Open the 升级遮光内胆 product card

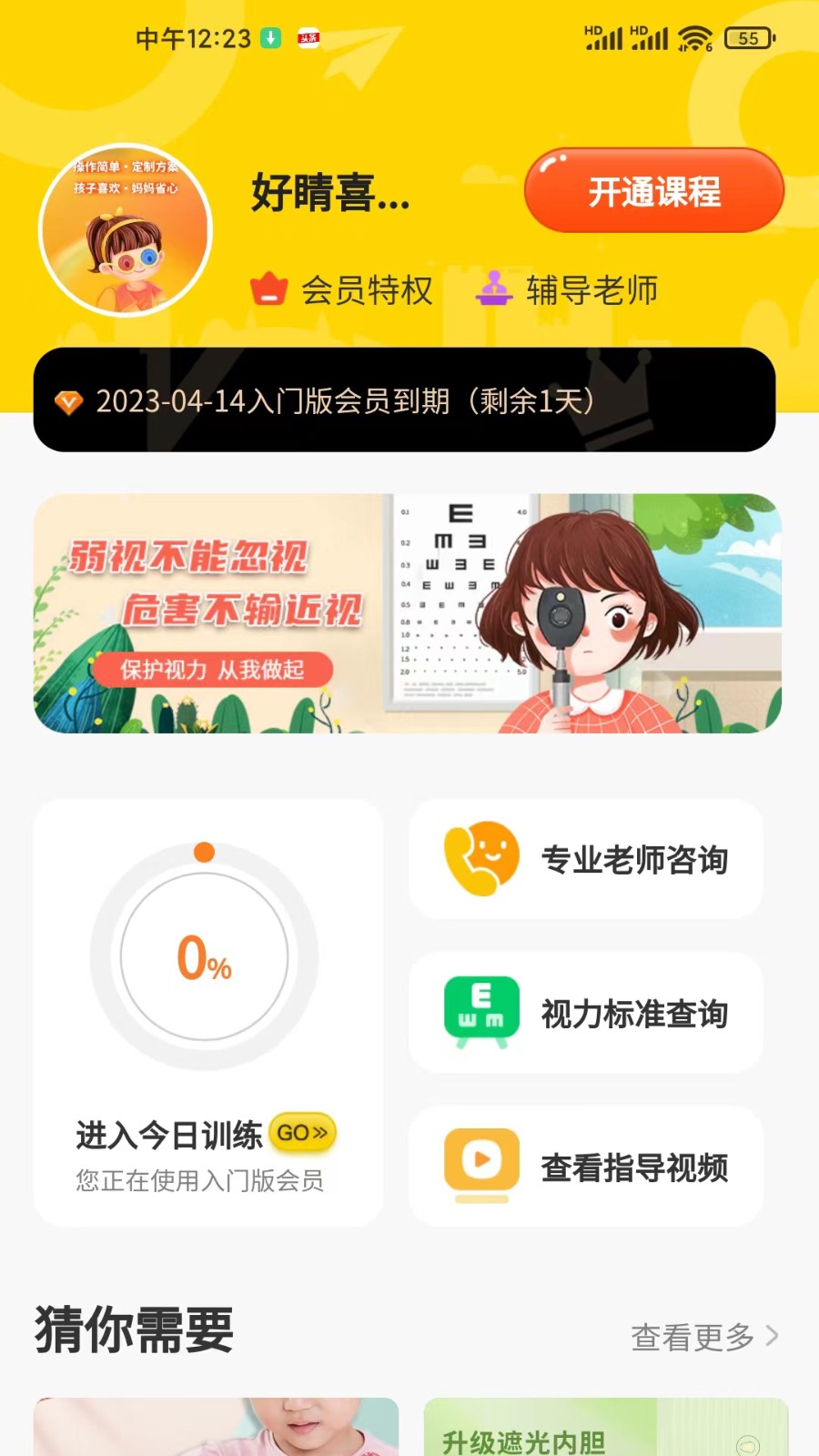pyautogui.click(x=605, y=1429)
